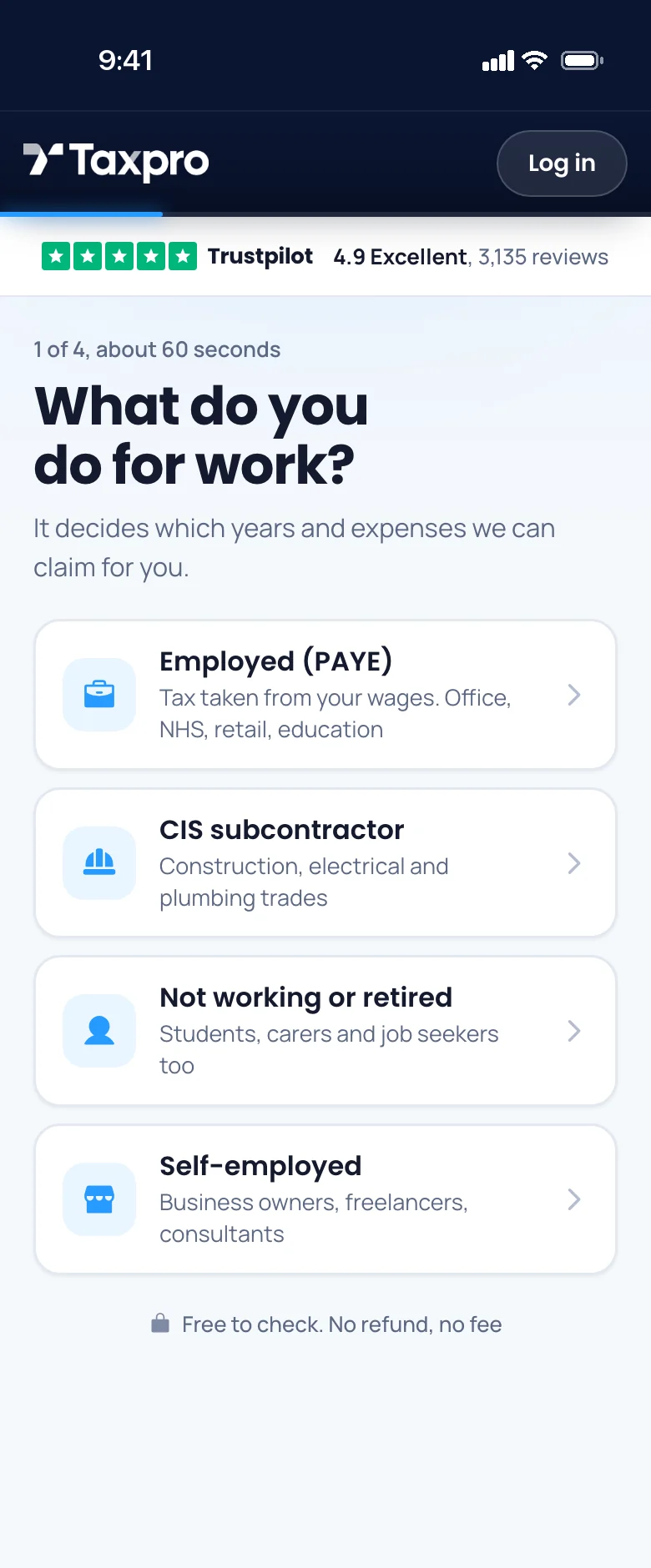Open the Trustpilot reviews banner
651x1568 pixels.
coord(325,257)
